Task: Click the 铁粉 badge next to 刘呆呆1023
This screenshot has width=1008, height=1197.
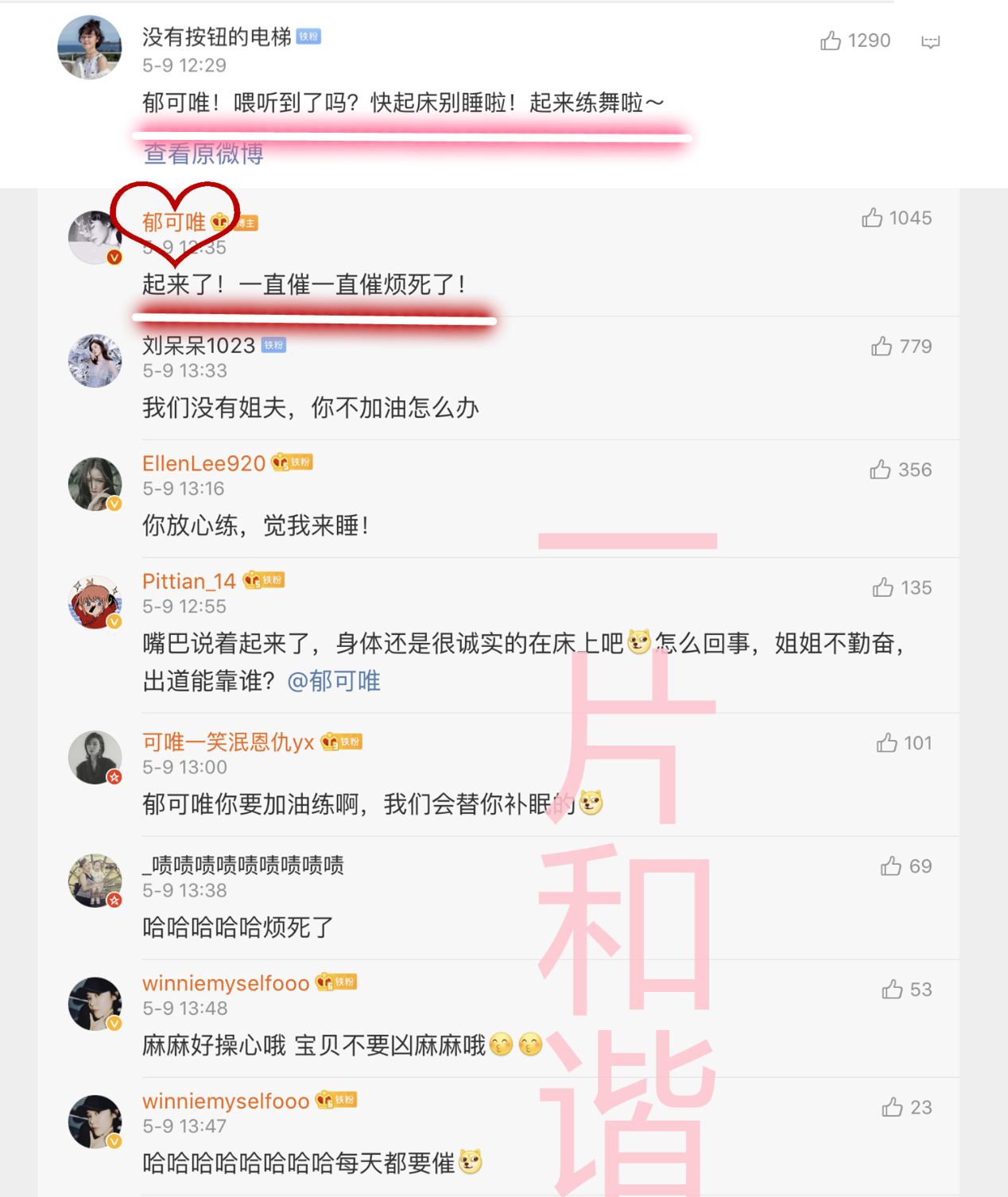Action: [x=273, y=345]
